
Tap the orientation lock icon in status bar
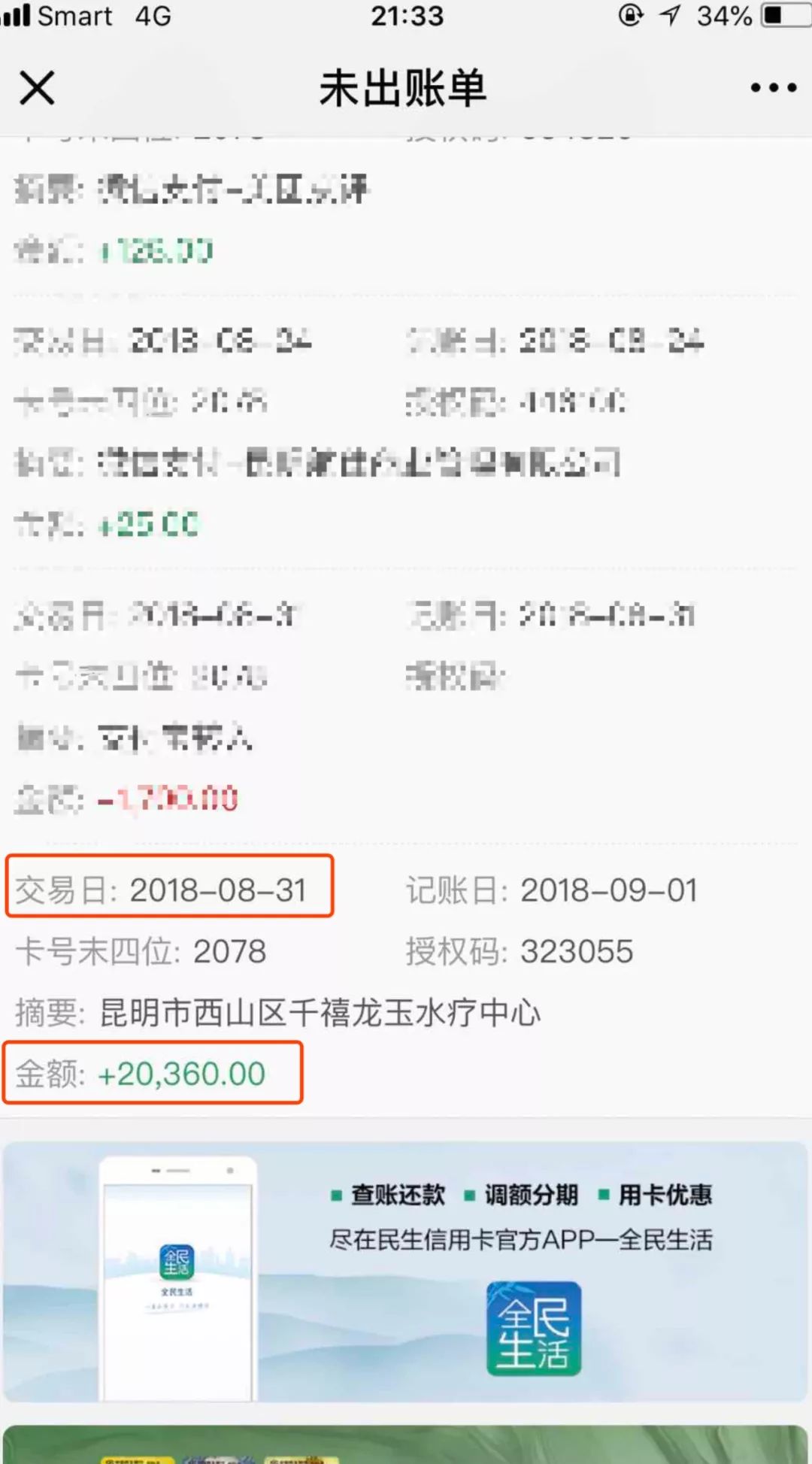tap(632, 14)
